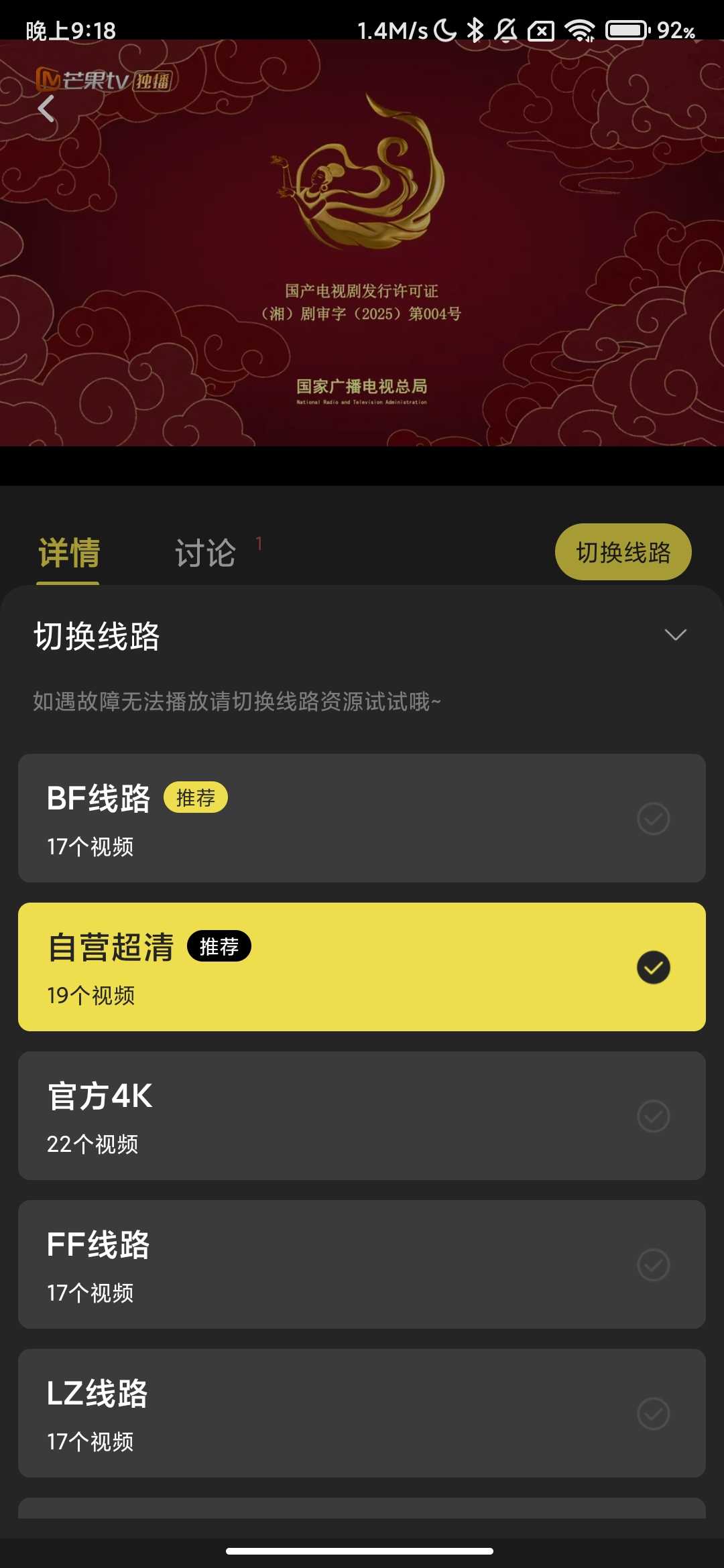Screen dimensions: 724x1568
Task: Switch to the 讨论 tab
Action: 206,553
